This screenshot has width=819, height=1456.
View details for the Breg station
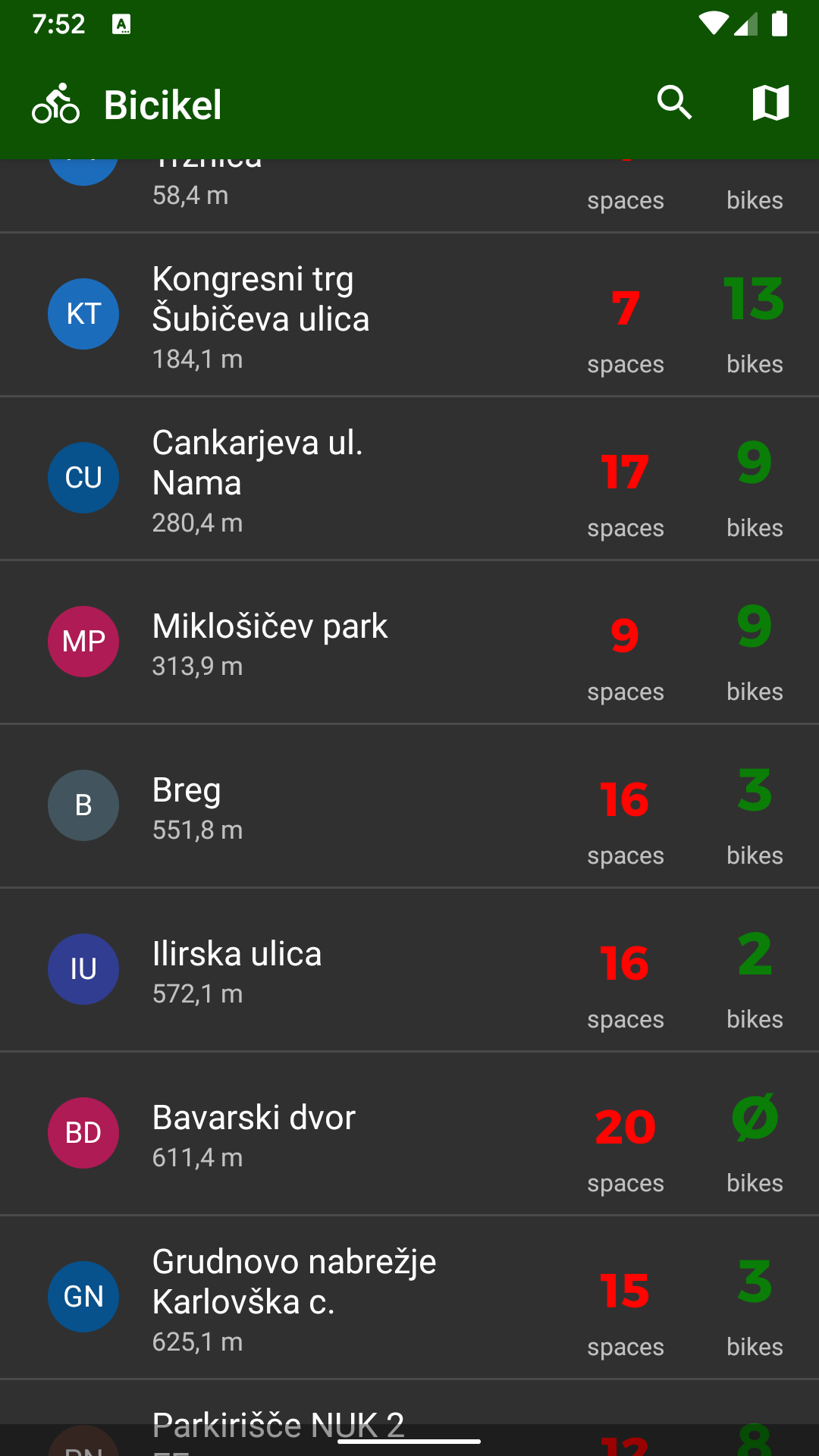coord(409,806)
